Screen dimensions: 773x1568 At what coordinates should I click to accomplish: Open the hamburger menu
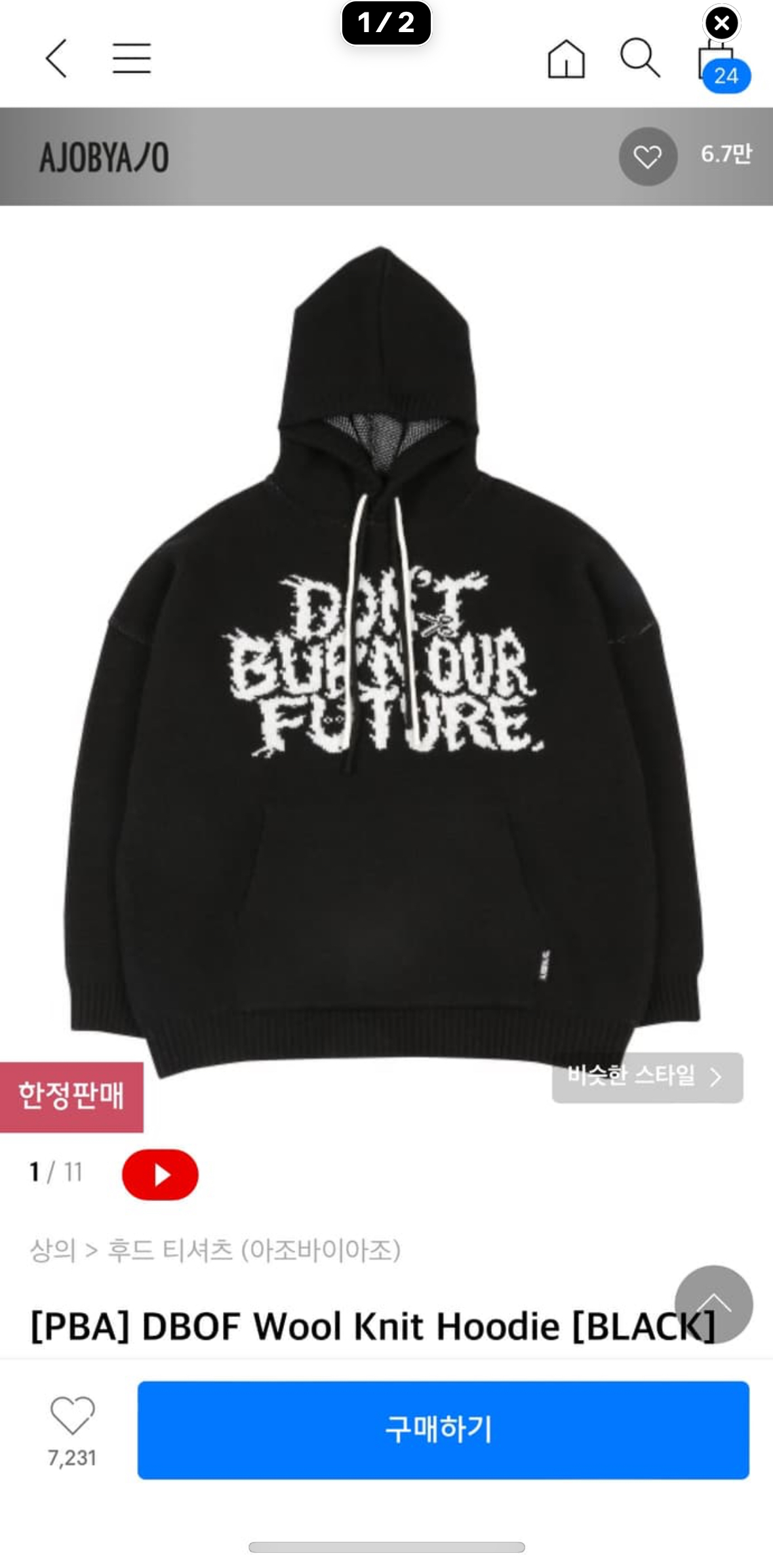(x=131, y=58)
